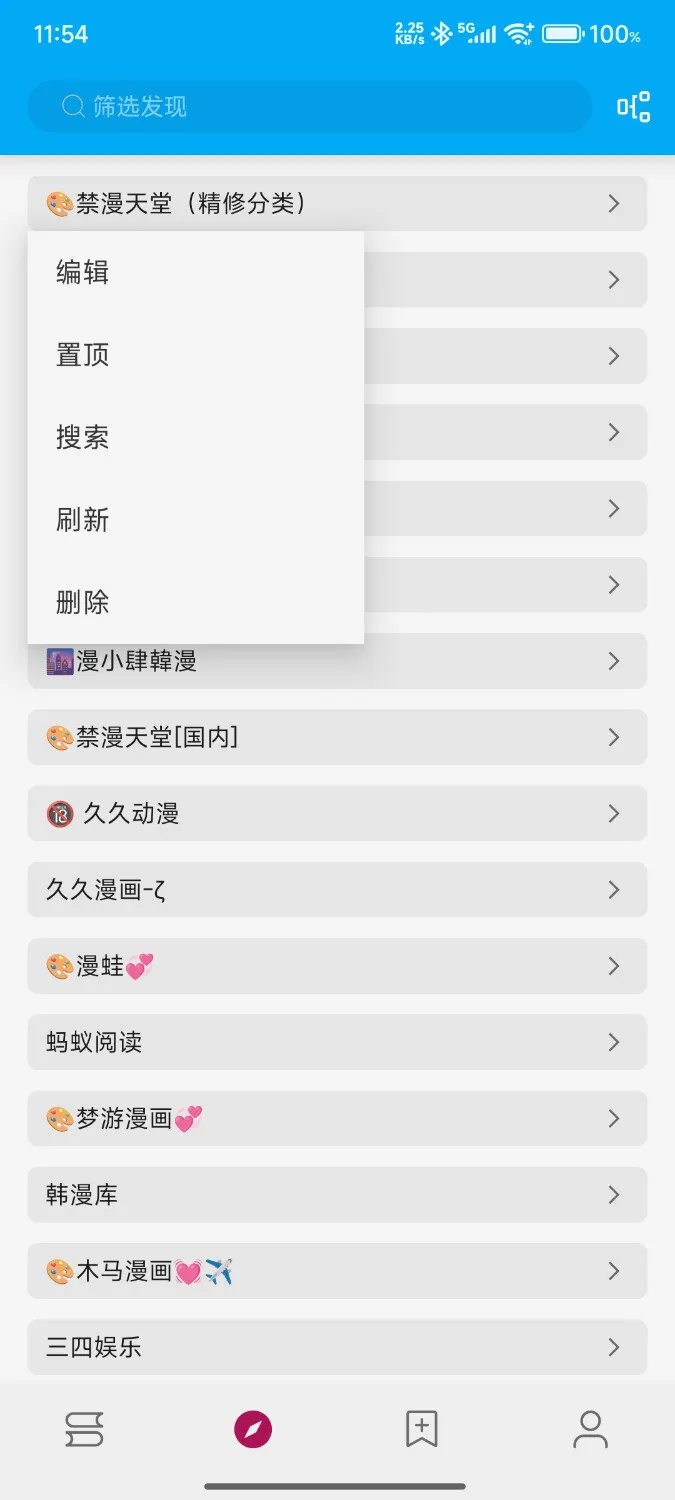Open 蚂蚁阅读 source
This screenshot has width=675, height=1500.
coord(337,1043)
